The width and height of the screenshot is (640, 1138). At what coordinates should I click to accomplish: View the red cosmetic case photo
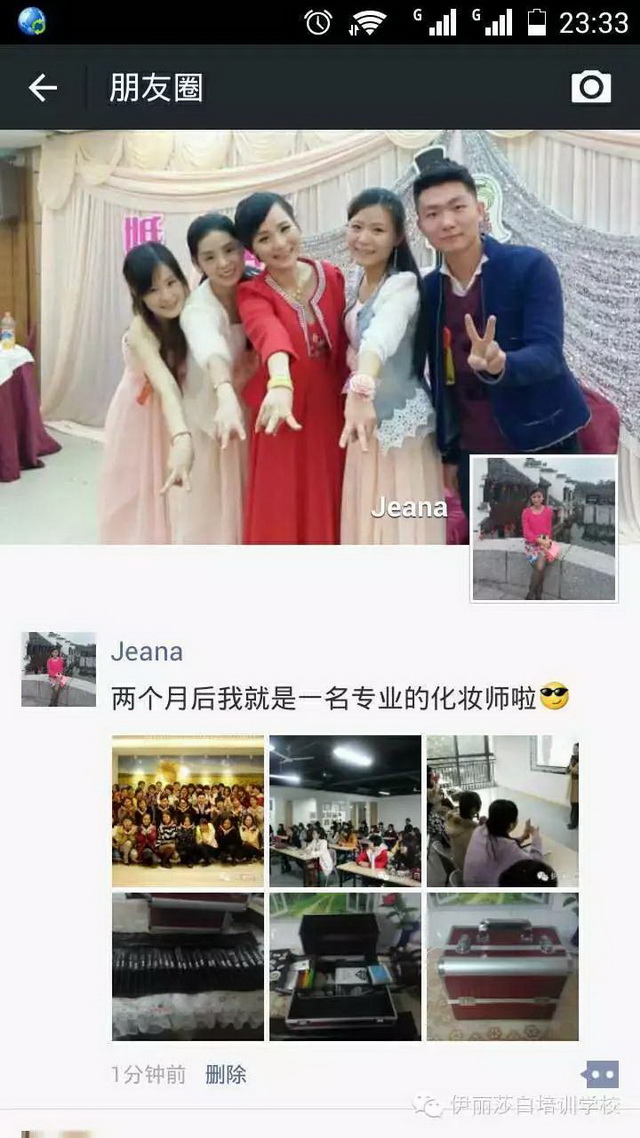pos(502,966)
